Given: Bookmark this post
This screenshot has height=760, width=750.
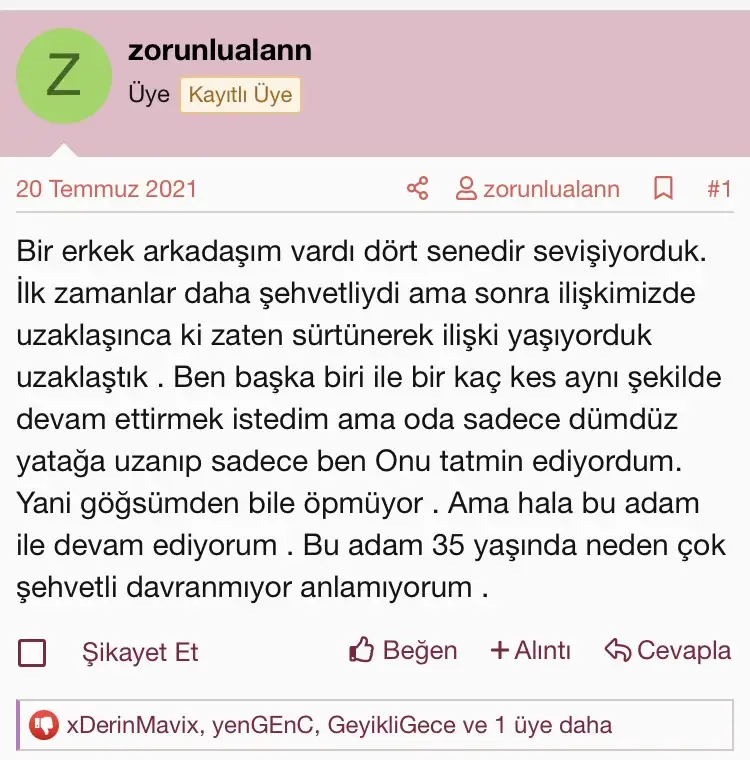Looking at the screenshot, I should 663,189.
